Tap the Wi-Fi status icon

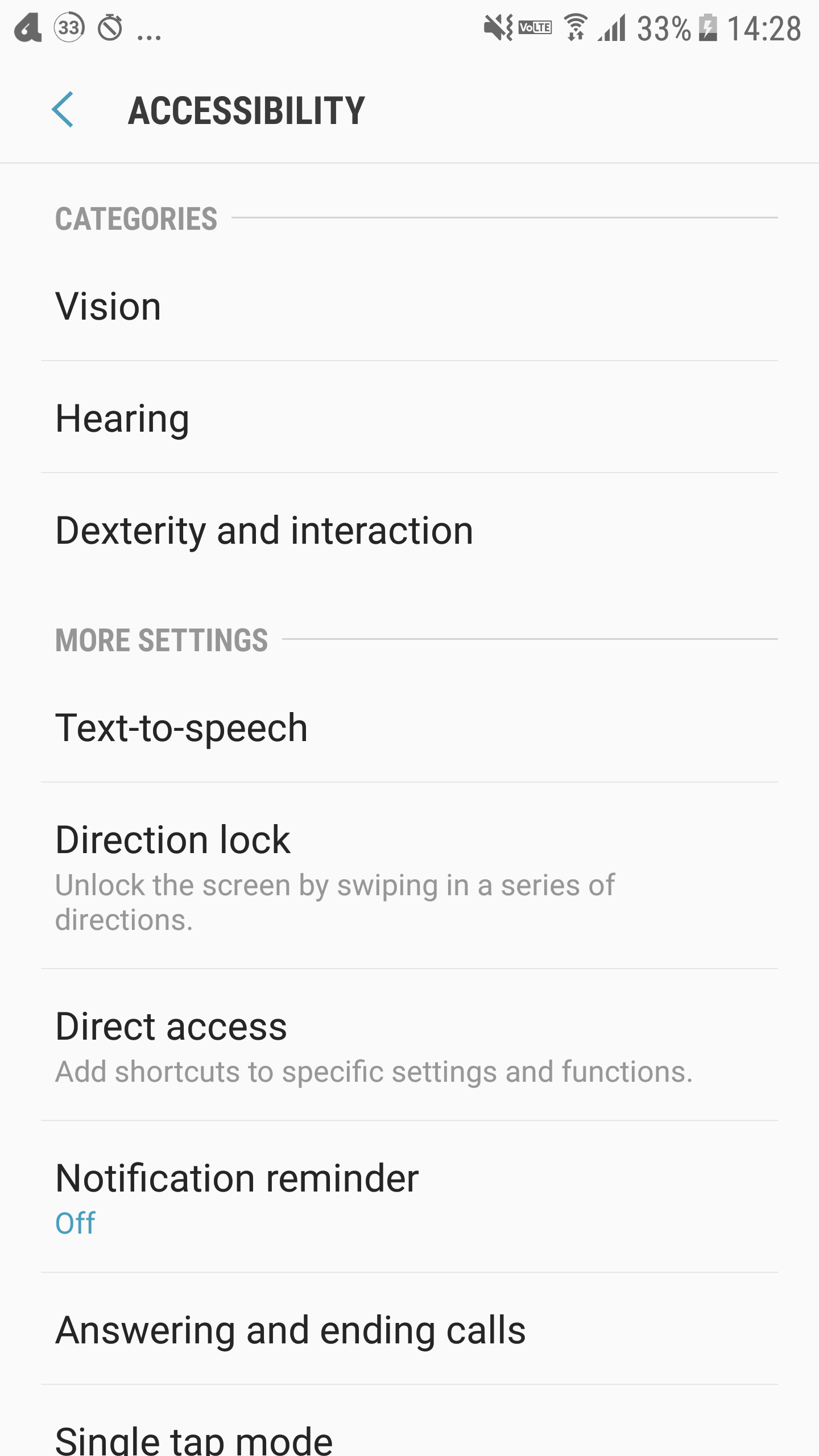pos(574,27)
